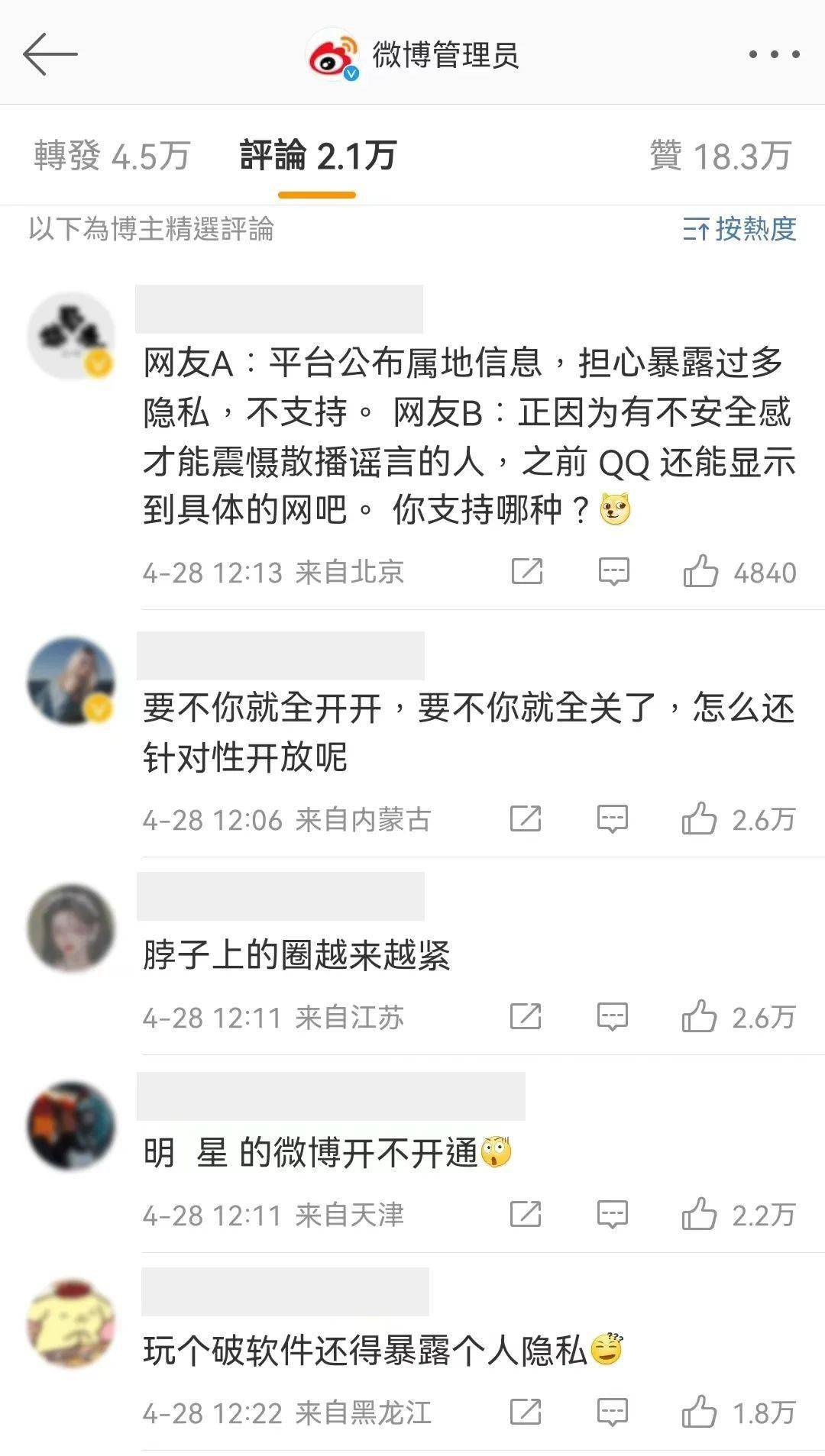This screenshot has width=825, height=1456.
Task: Repost the comment from 黑龙江
Action: pyautogui.click(x=526, y=1412)
